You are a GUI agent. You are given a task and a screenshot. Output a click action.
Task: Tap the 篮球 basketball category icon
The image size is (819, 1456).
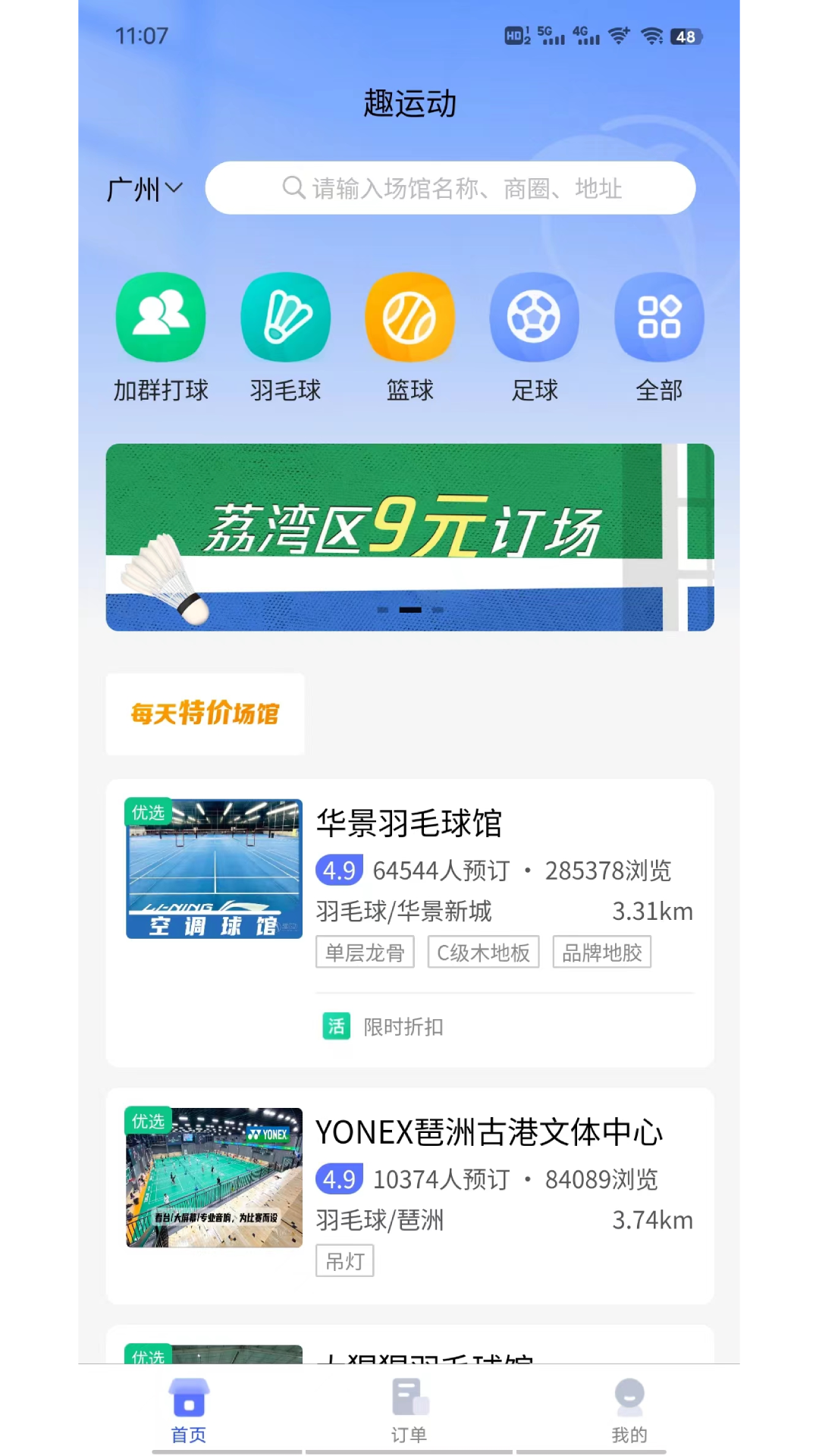click(x=409, y=316)
